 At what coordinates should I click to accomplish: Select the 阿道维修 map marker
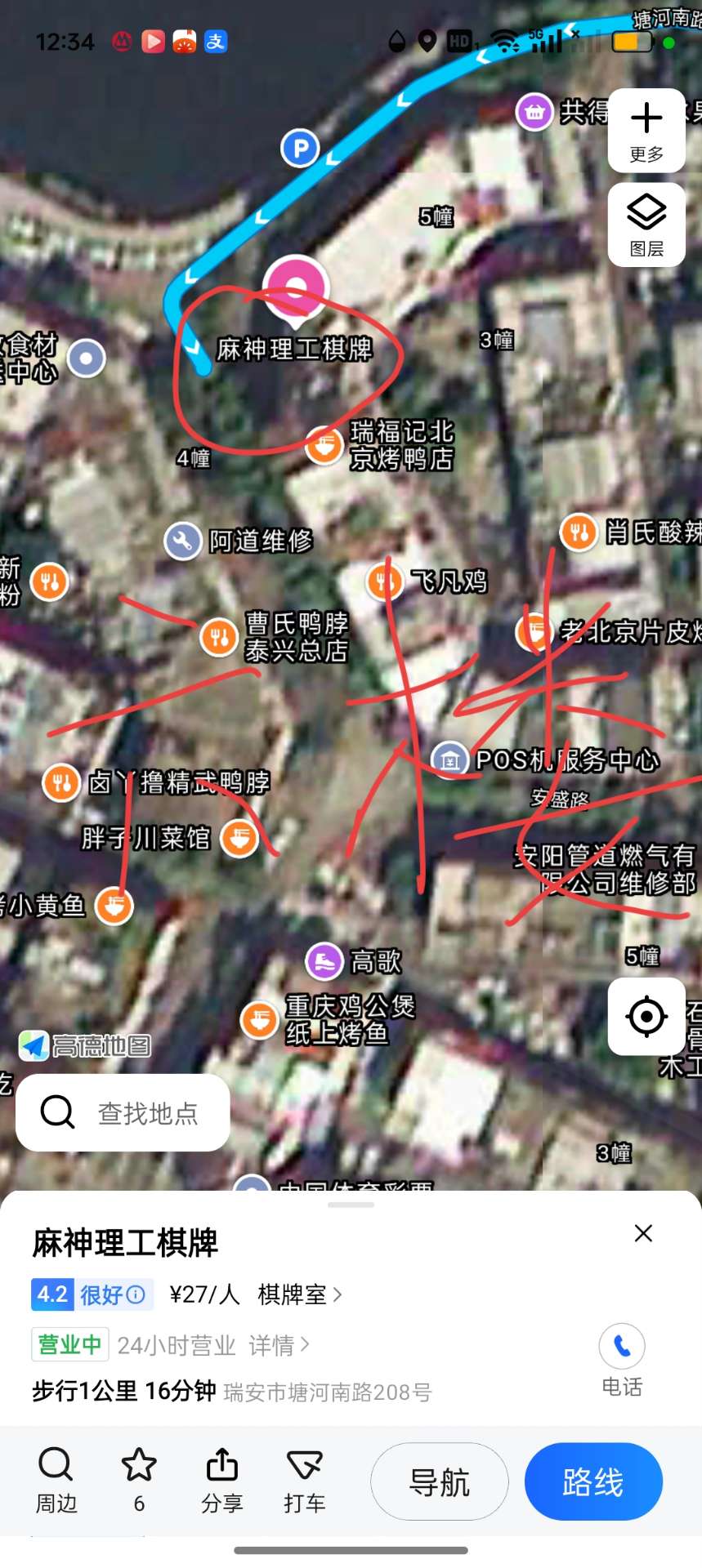[183, 541]
